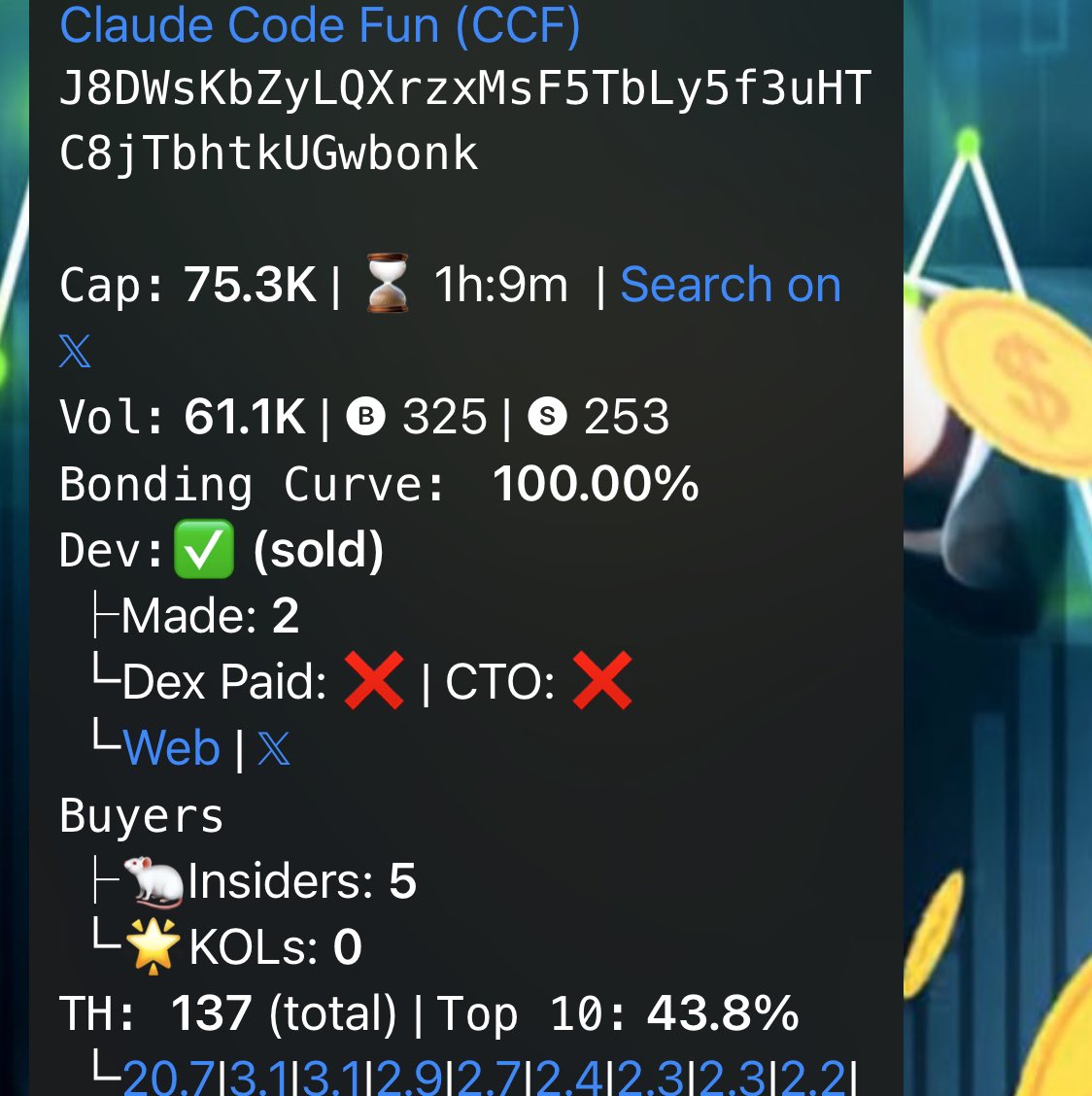Screen dimensions: 1092x1096
Task: Open the Claude Code Fun (CCF) link
Action: pos(320,24)
